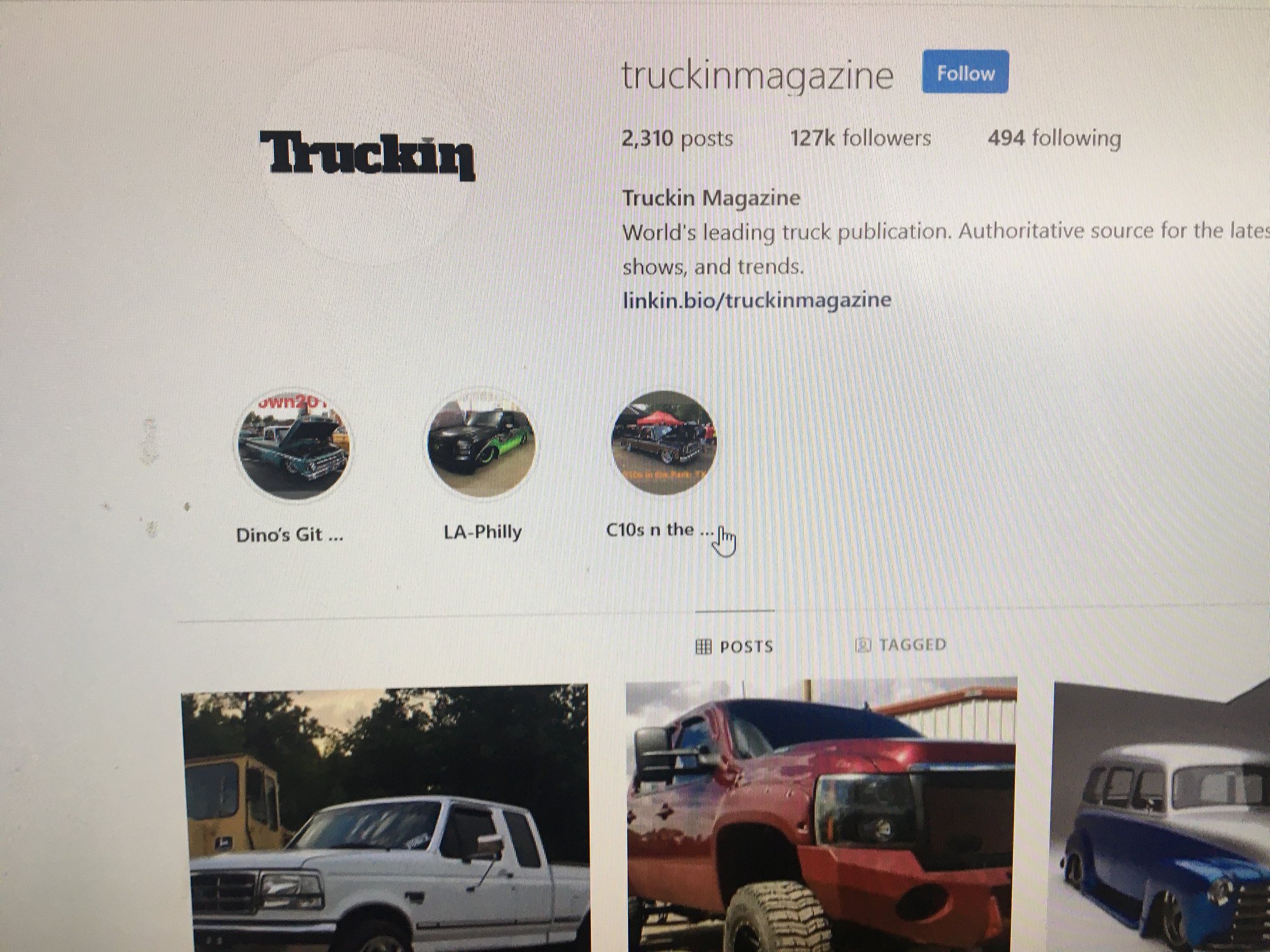Open the Dino's Git story highlight
This screenshot has height=952, width=1270.
point(294,445)
